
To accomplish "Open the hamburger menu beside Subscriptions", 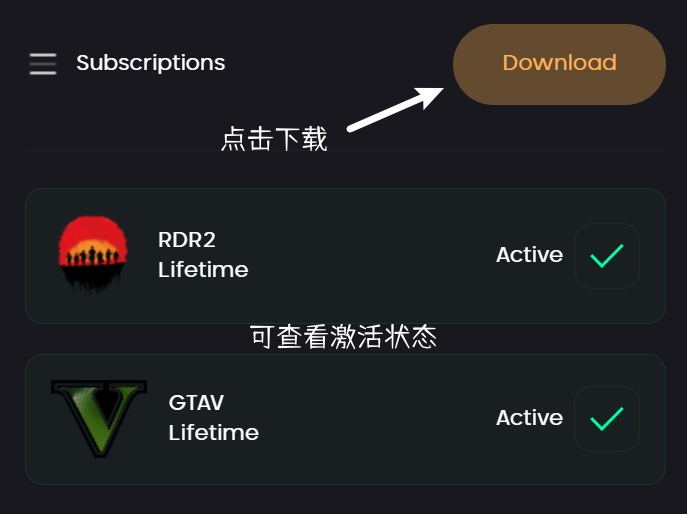I will tap(42, 64).
